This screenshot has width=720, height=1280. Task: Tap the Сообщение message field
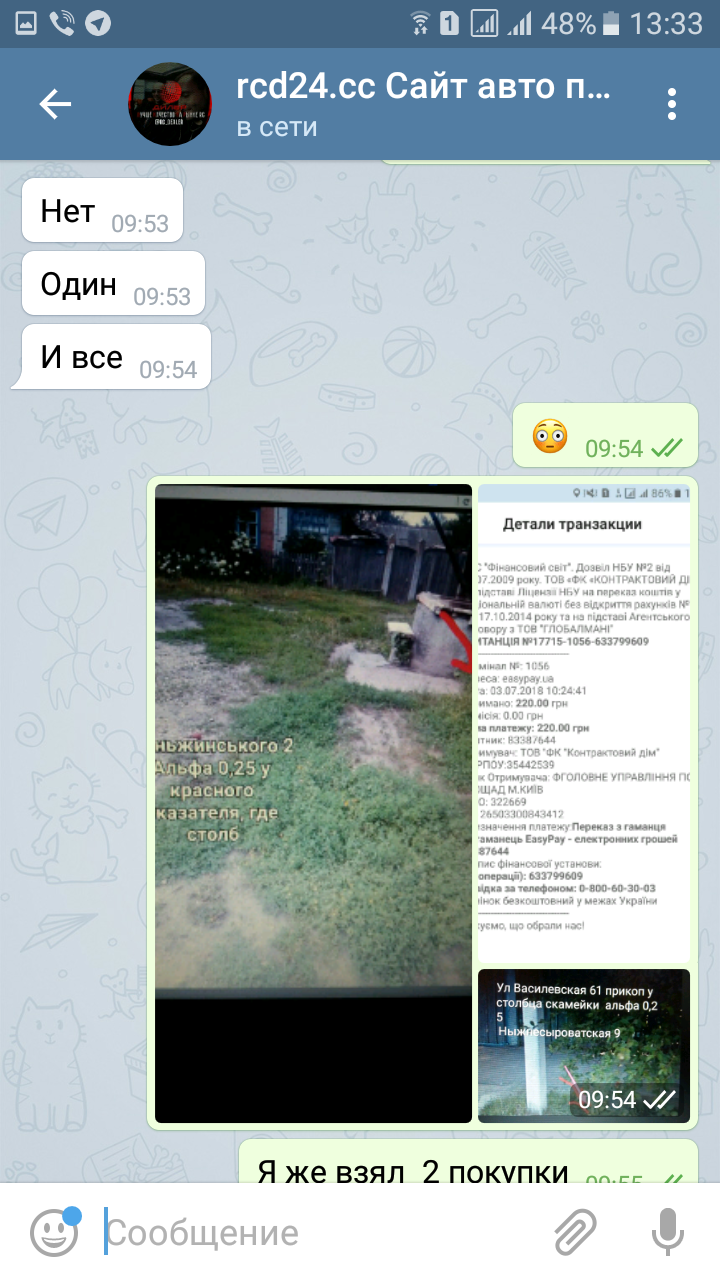tap(320, 1232)
